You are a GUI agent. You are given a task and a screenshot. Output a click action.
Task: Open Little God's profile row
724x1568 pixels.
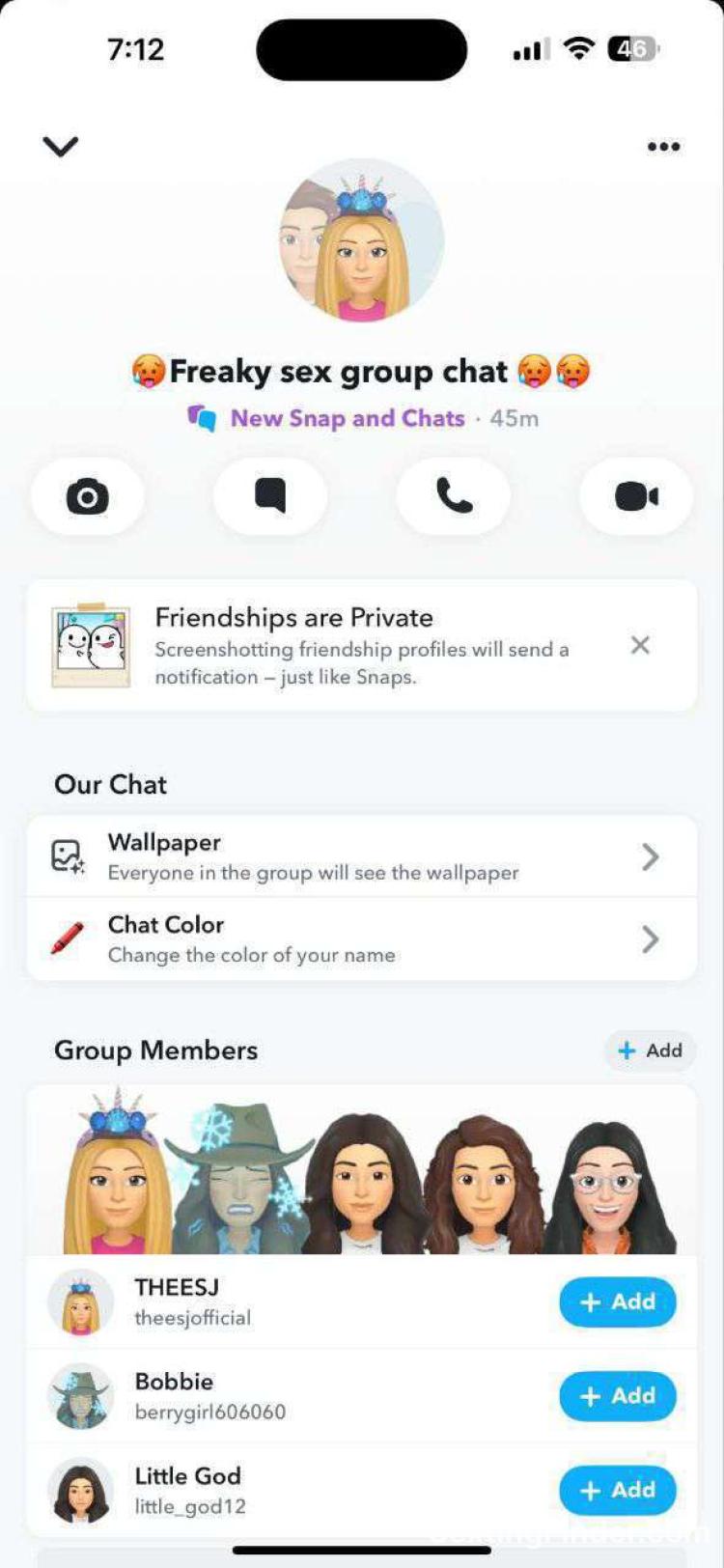[290, 1490]
